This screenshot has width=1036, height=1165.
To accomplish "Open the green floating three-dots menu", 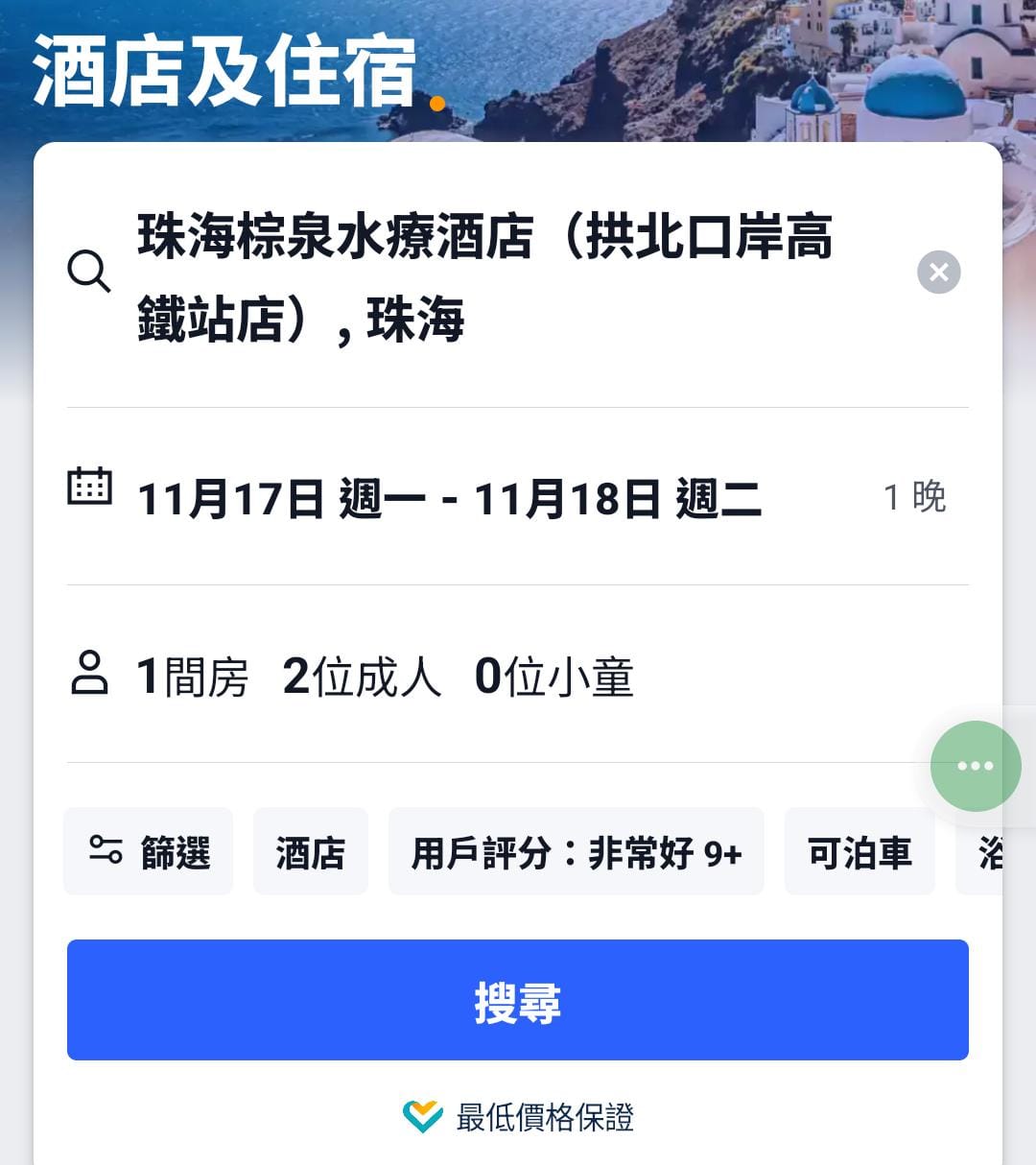I will pyautogui.click(x=975, y=766).
